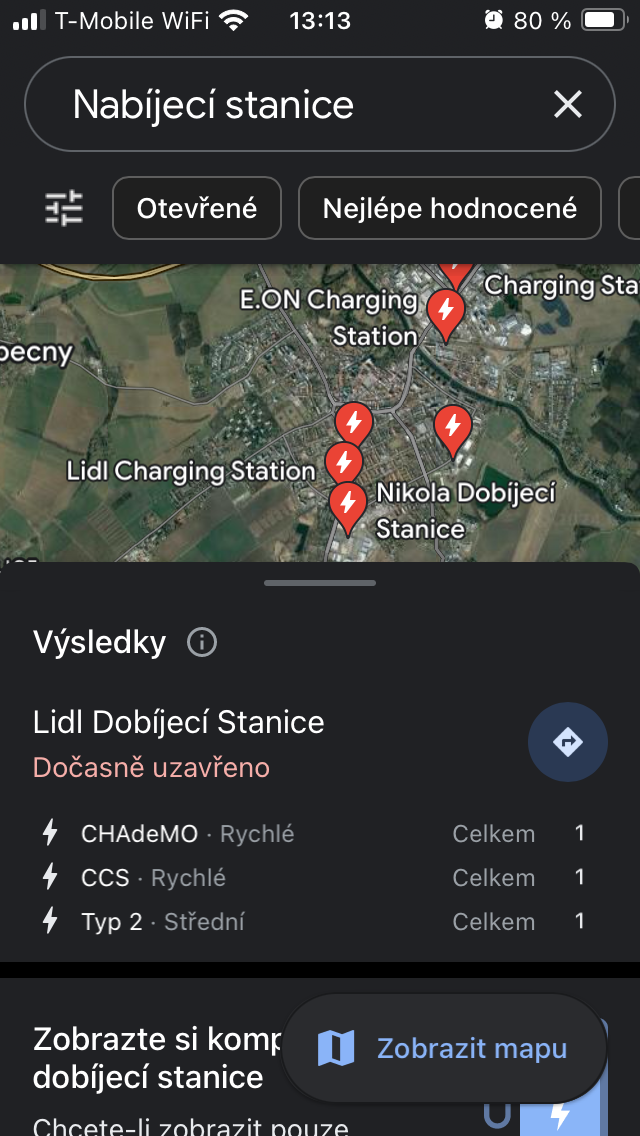Image resolution: width=640 pixels, height=1136 pixels.
Task: Get directions to Lidl Dobíjecí Stanice
Action: point(567,742)
